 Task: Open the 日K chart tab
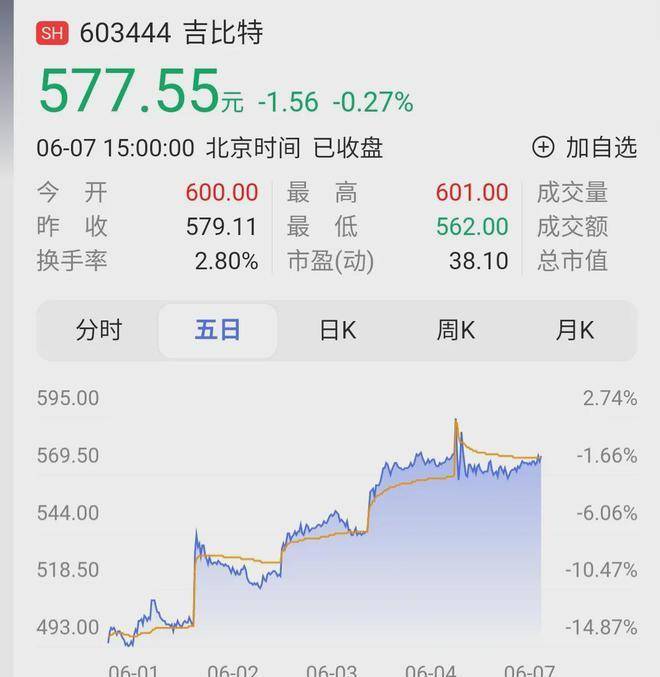point(337,330)
